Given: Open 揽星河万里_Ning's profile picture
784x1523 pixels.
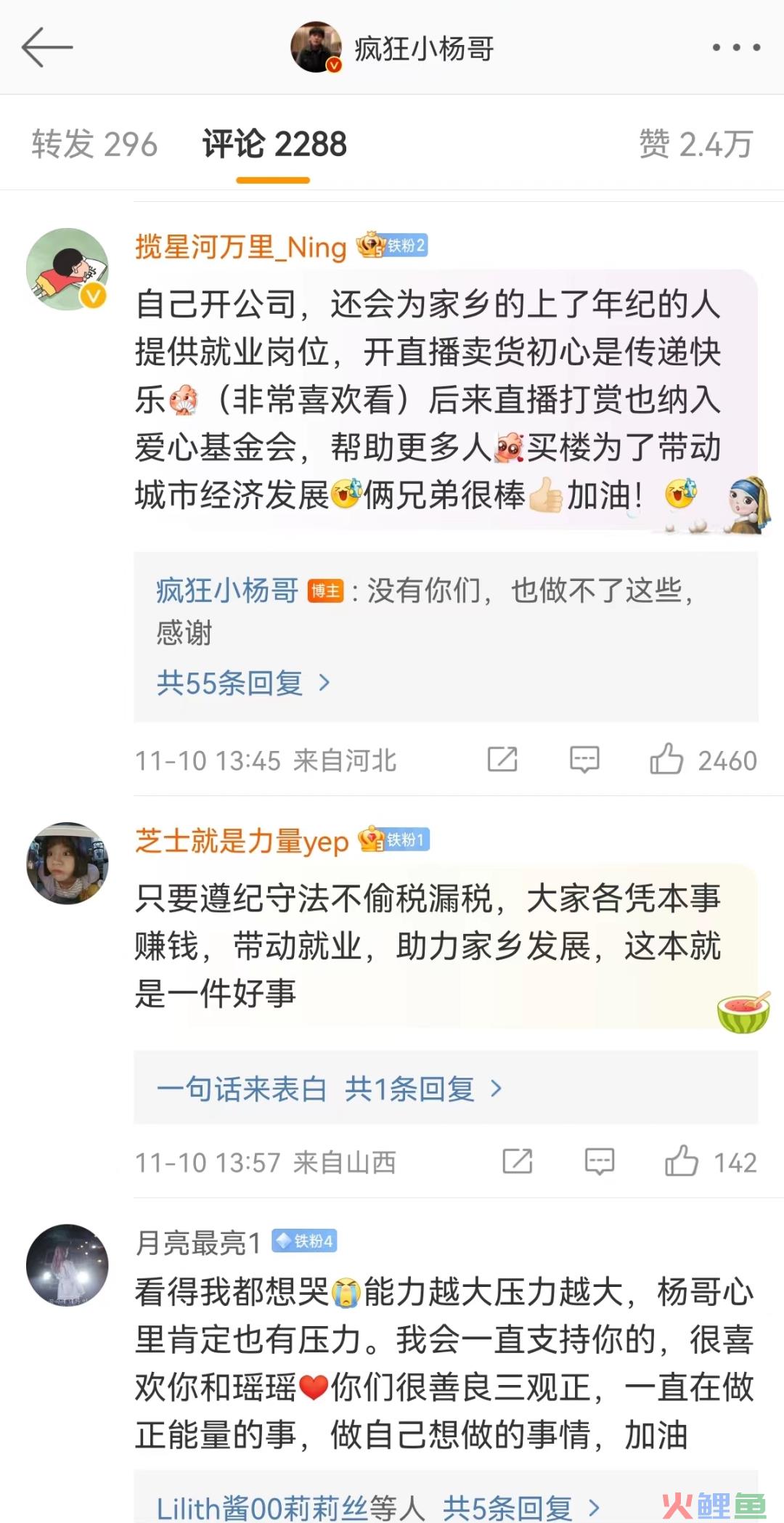Looking at the screenshot, I should [x=67, y=269].
